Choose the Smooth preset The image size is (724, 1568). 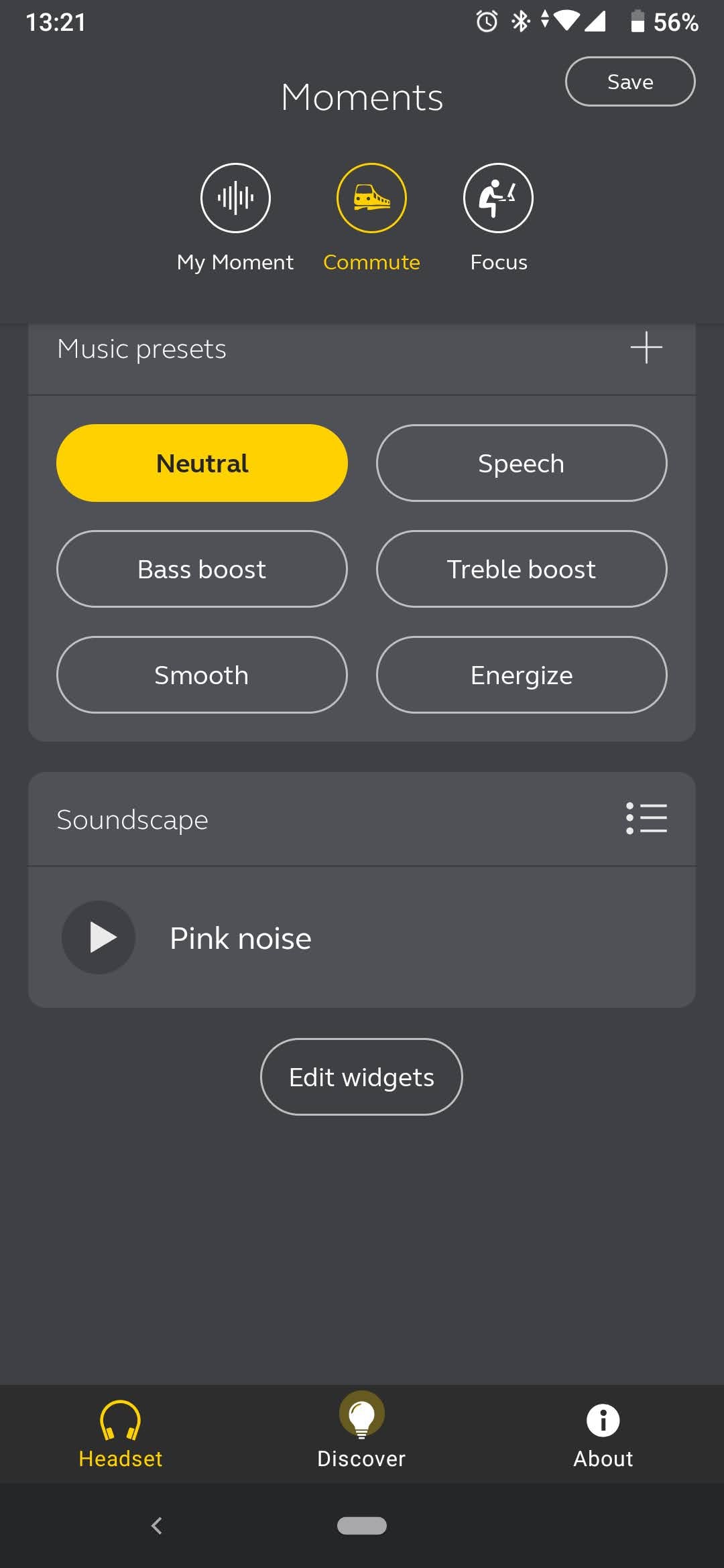[x=202, y=675]
